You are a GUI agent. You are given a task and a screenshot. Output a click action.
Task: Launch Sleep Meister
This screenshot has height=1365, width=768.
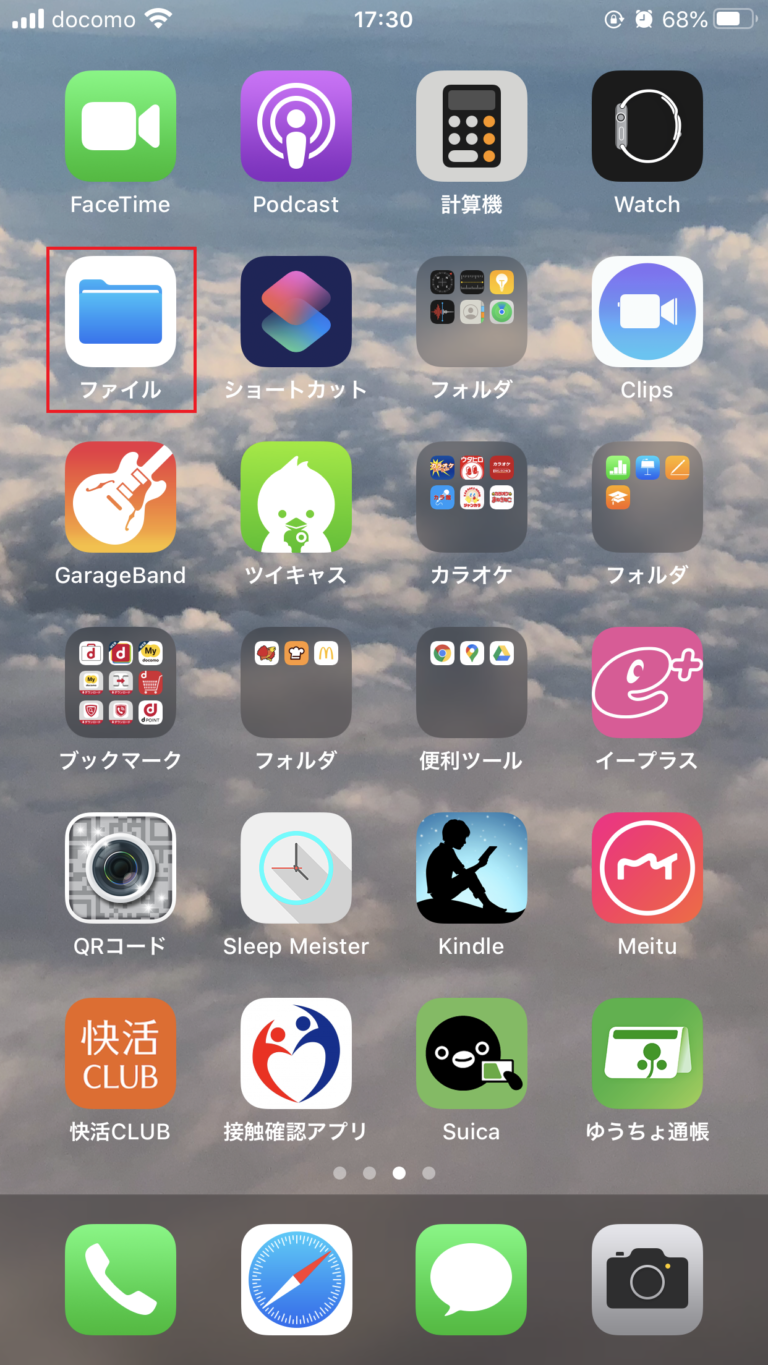pyautogui.click(x=296, y=868)
